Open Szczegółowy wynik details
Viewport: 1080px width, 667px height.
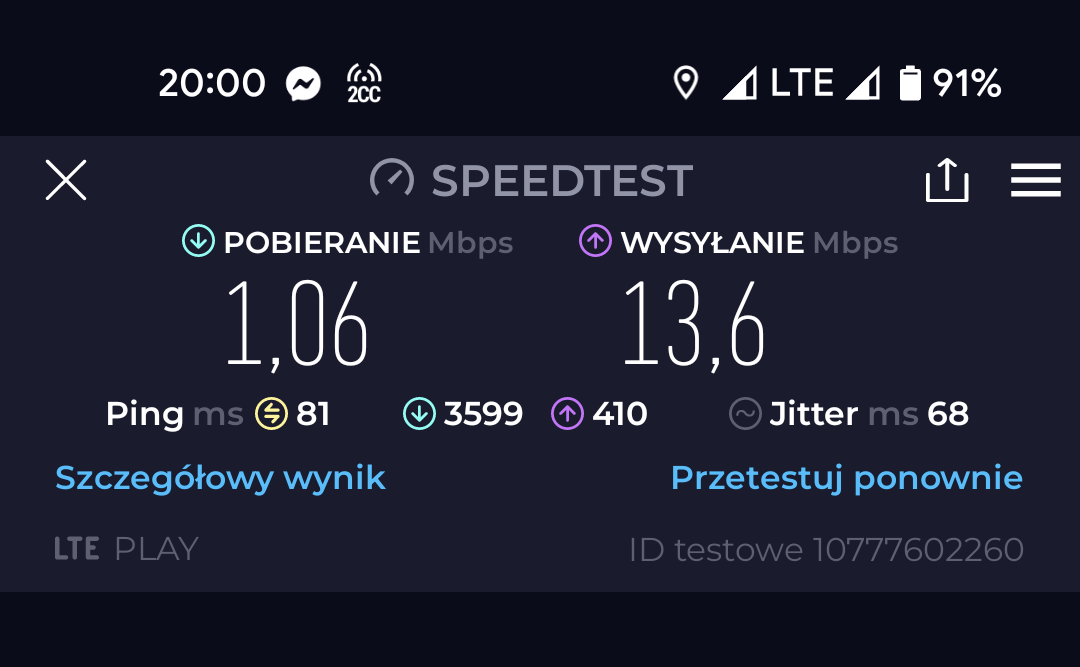220,478
